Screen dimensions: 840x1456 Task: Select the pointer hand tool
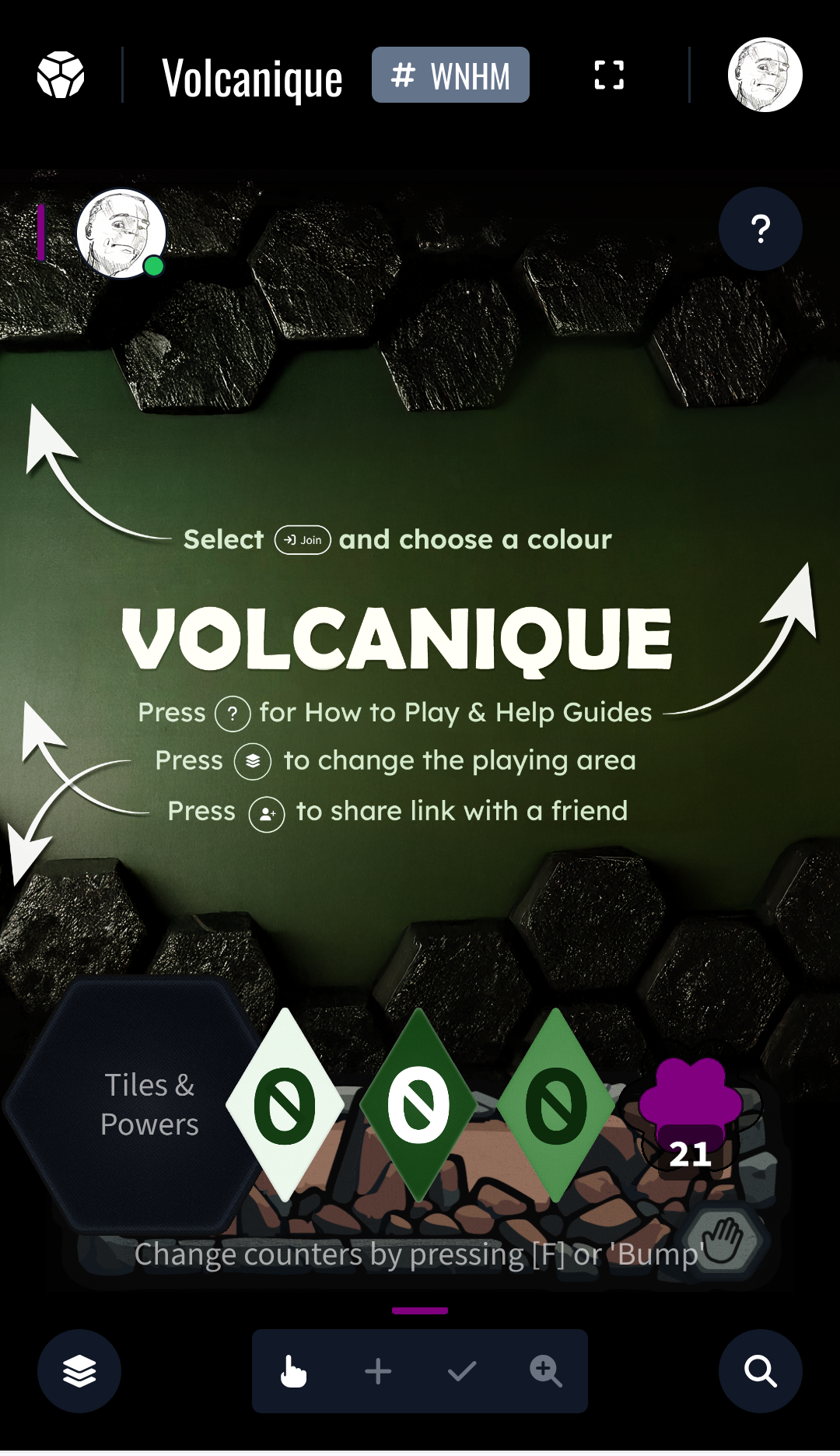(294, 1370)
